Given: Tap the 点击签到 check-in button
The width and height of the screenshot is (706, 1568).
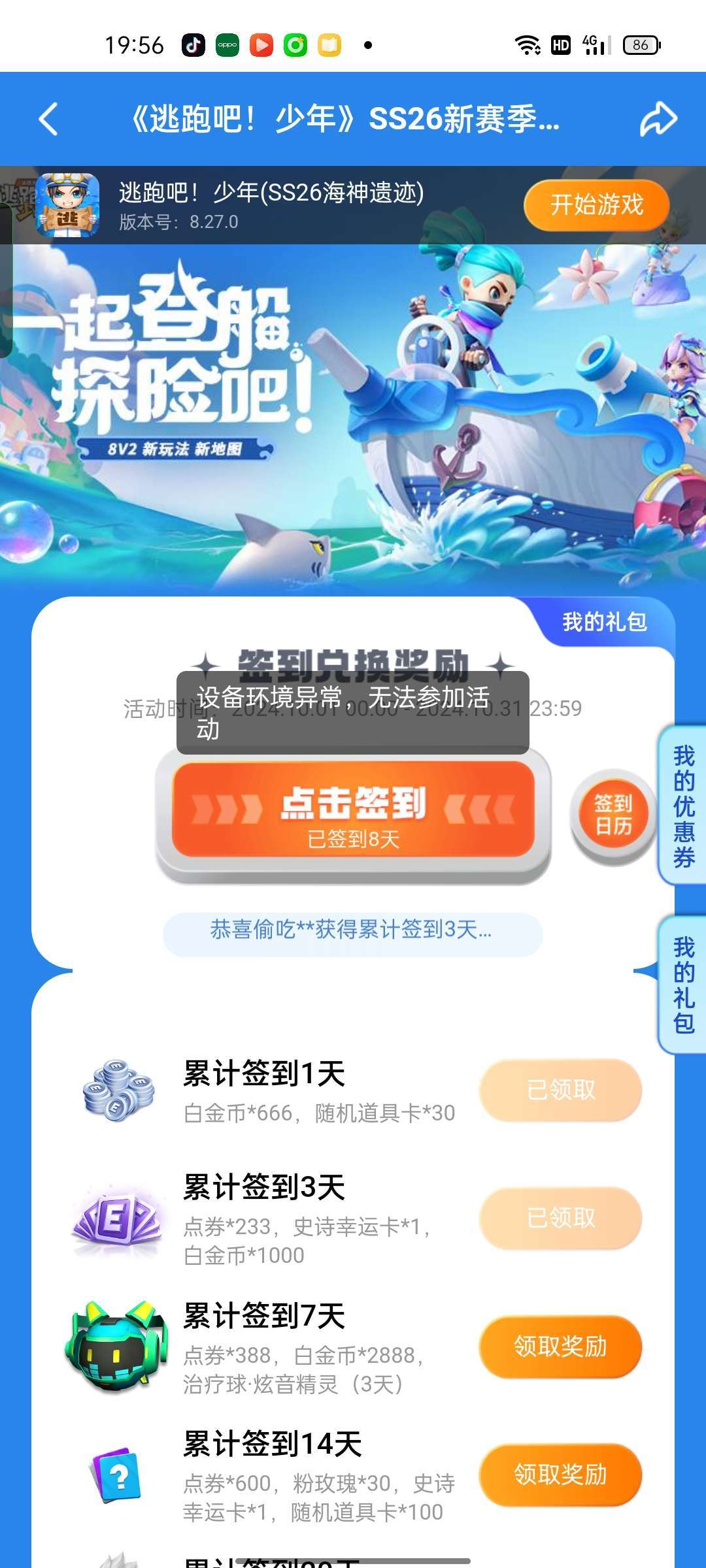Looking at the screenshot, I should (x=353, y=810).
